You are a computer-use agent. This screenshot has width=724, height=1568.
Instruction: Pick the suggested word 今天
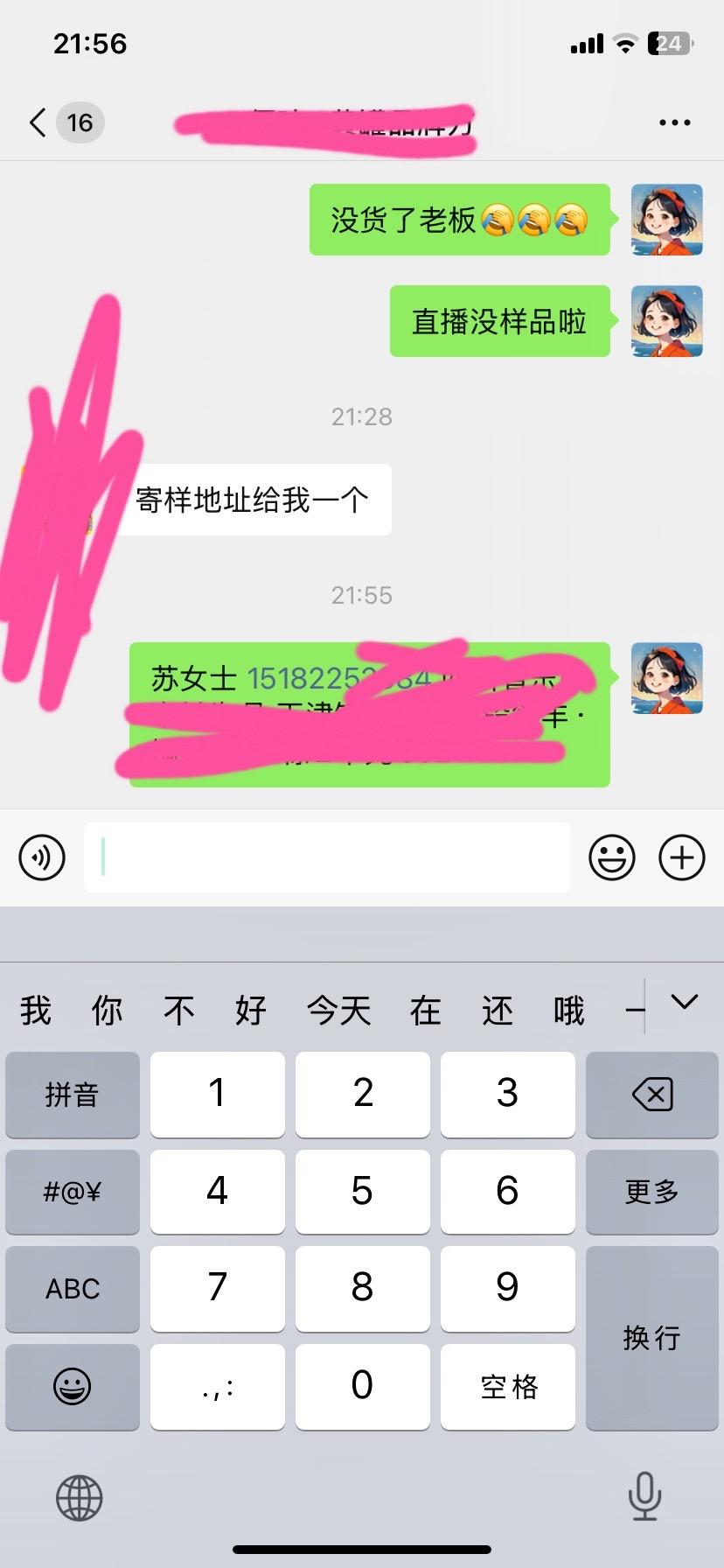click(x=338, y=1011)
